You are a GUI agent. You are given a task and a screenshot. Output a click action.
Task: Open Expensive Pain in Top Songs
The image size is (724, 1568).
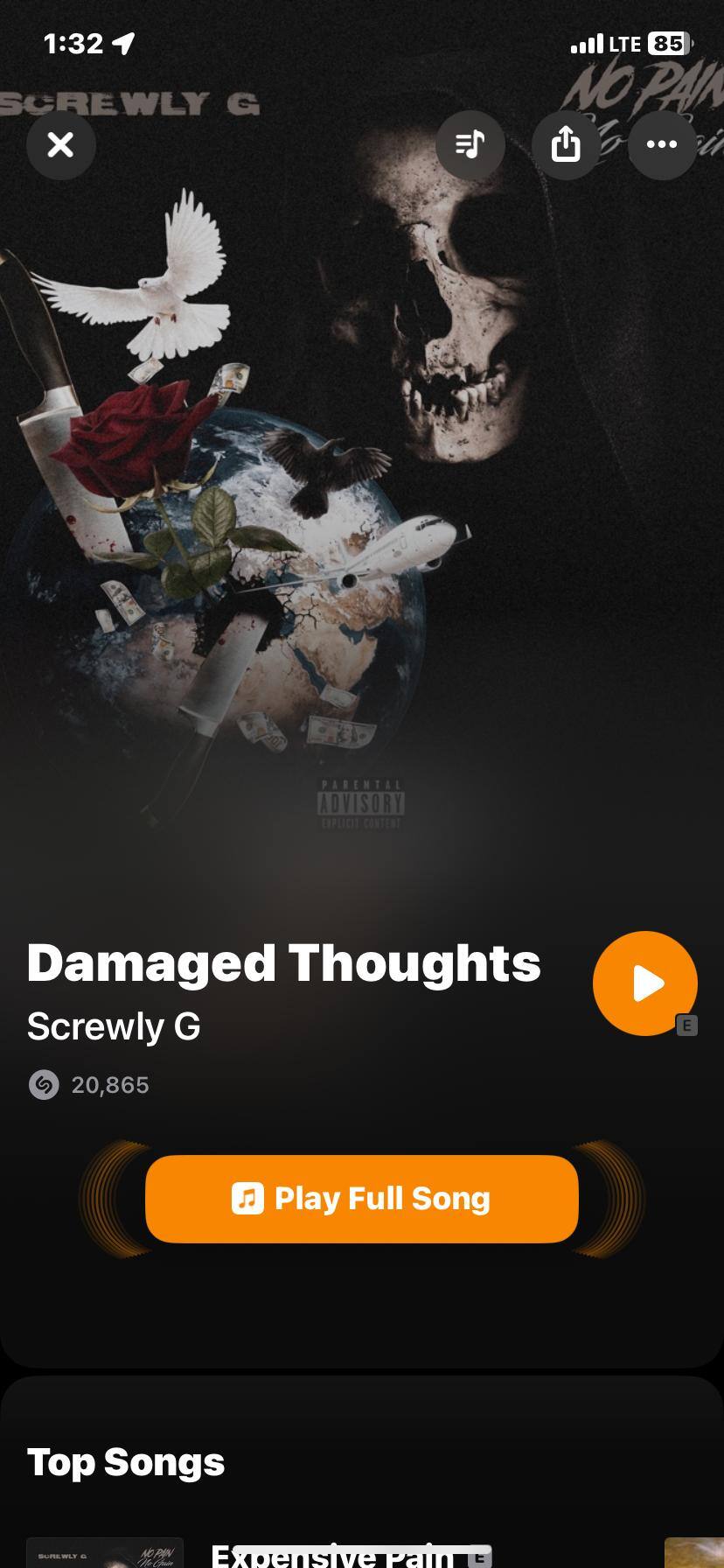point(332,1555)
